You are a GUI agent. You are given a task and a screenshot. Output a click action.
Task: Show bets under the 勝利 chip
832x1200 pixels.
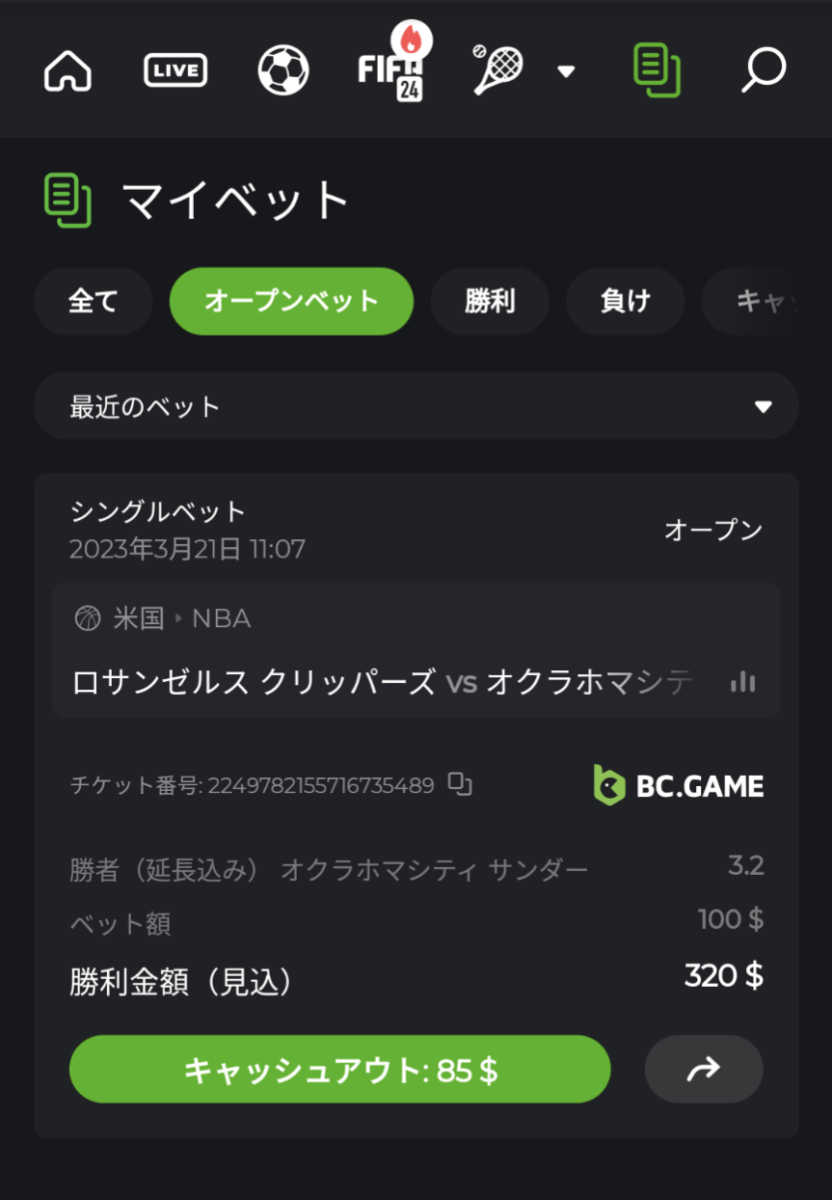point(489,301)
